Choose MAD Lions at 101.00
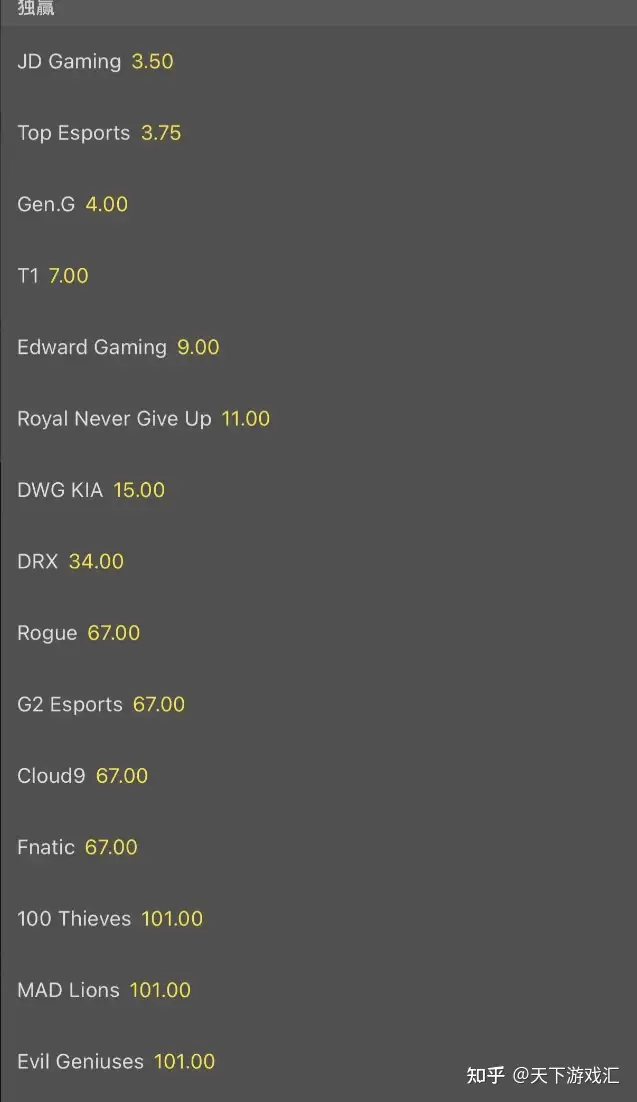Screen dimensions: 637x1102 pyautogui.click(x=318, y=990)
